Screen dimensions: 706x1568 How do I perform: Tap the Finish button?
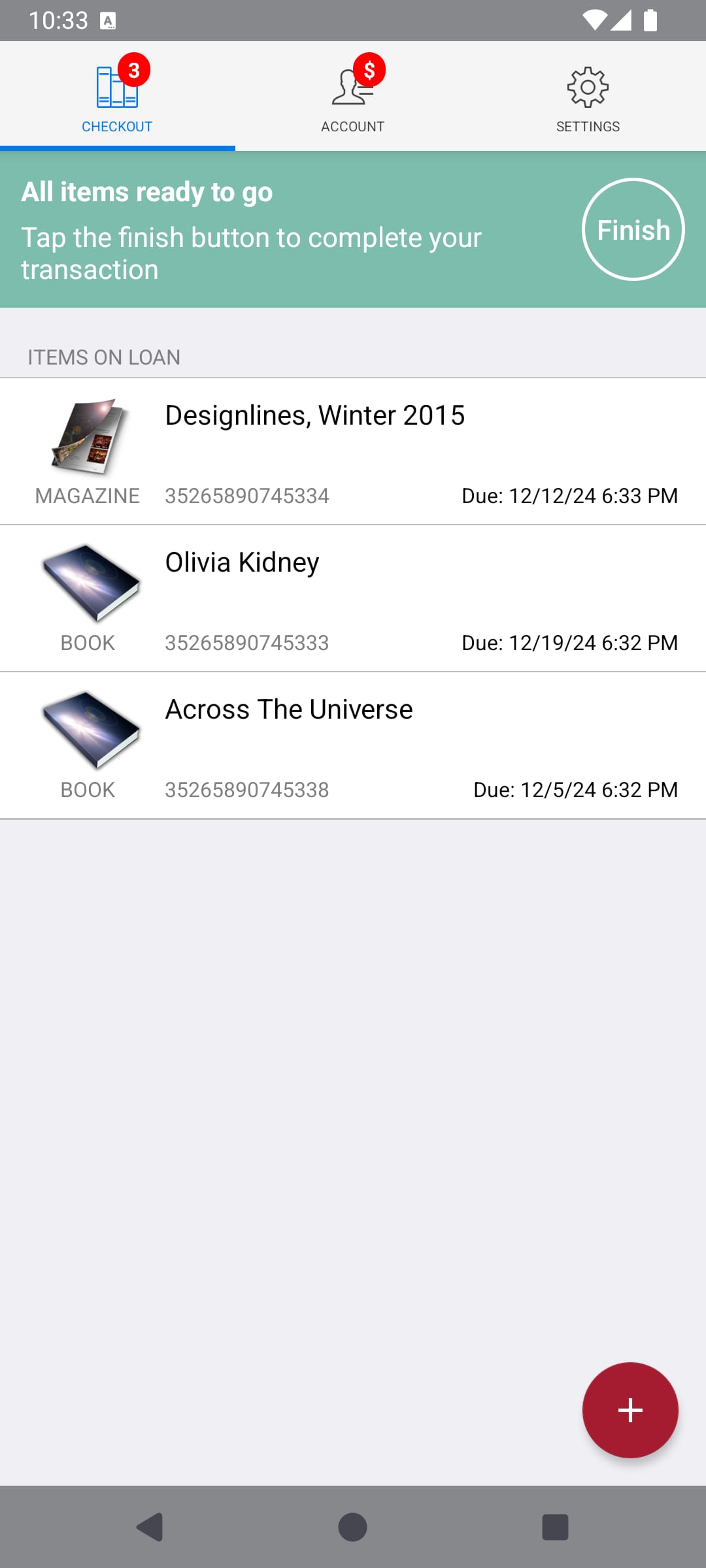632,229
